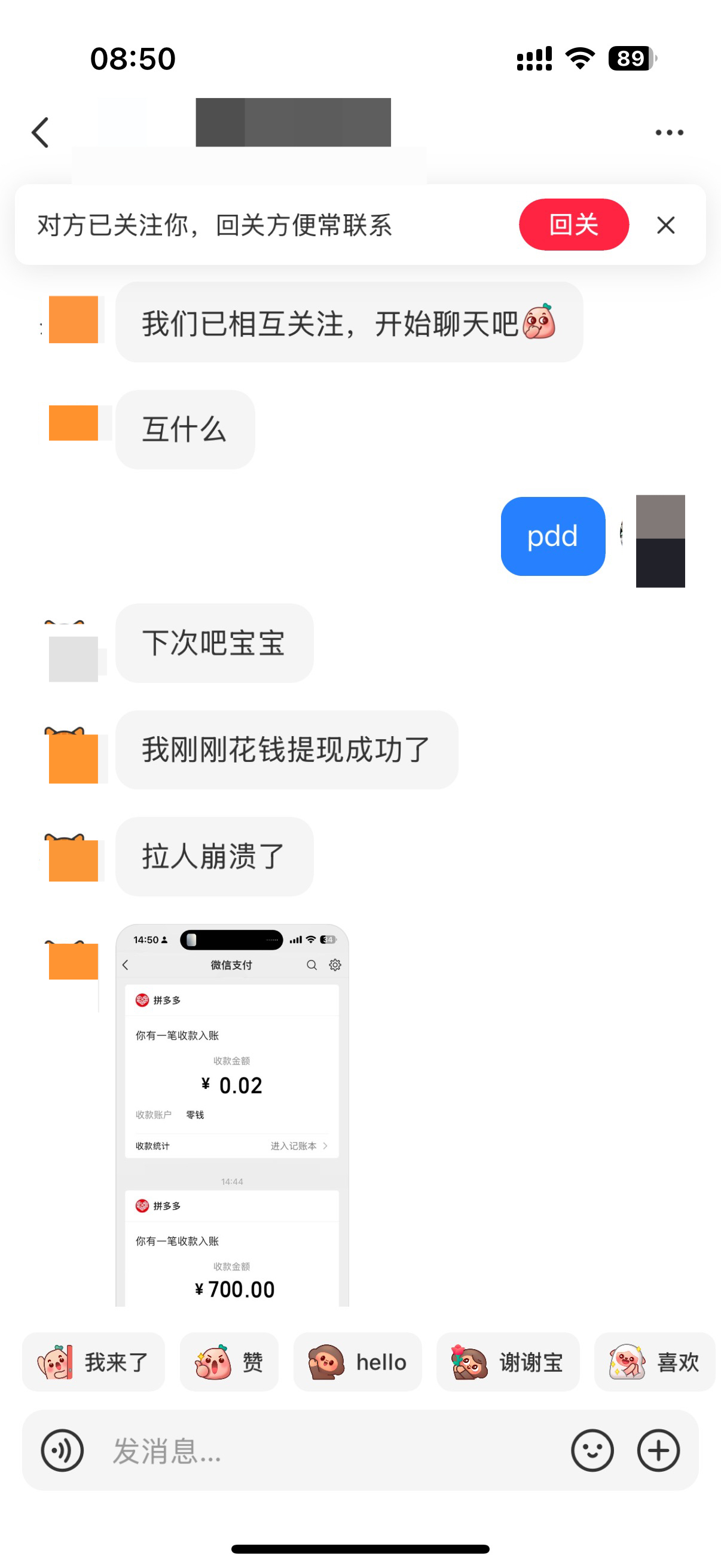Switch to voice message input
The image size is (721, 1568).
pyautogui.click(x=62, y=1451)
